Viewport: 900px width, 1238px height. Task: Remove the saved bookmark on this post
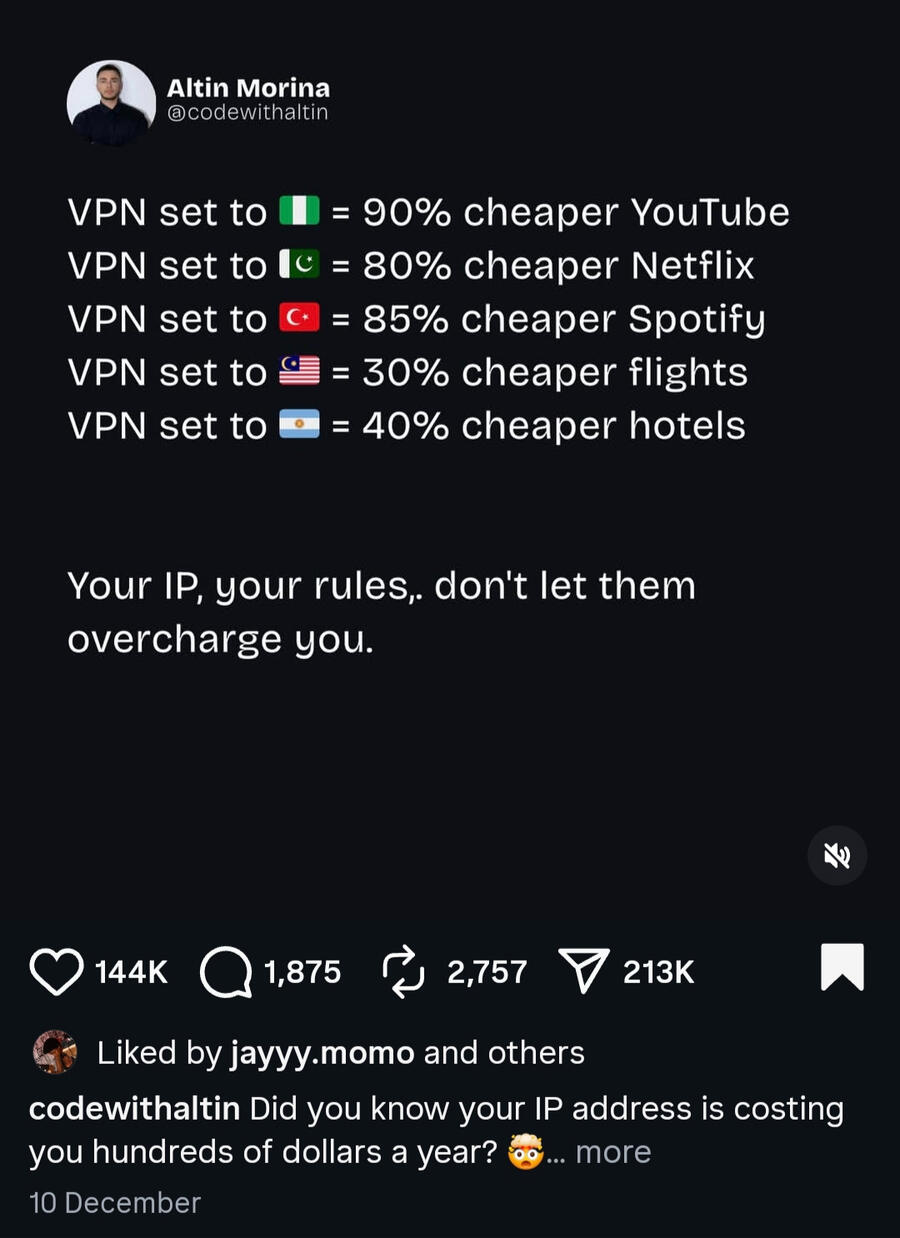(842, 967)
